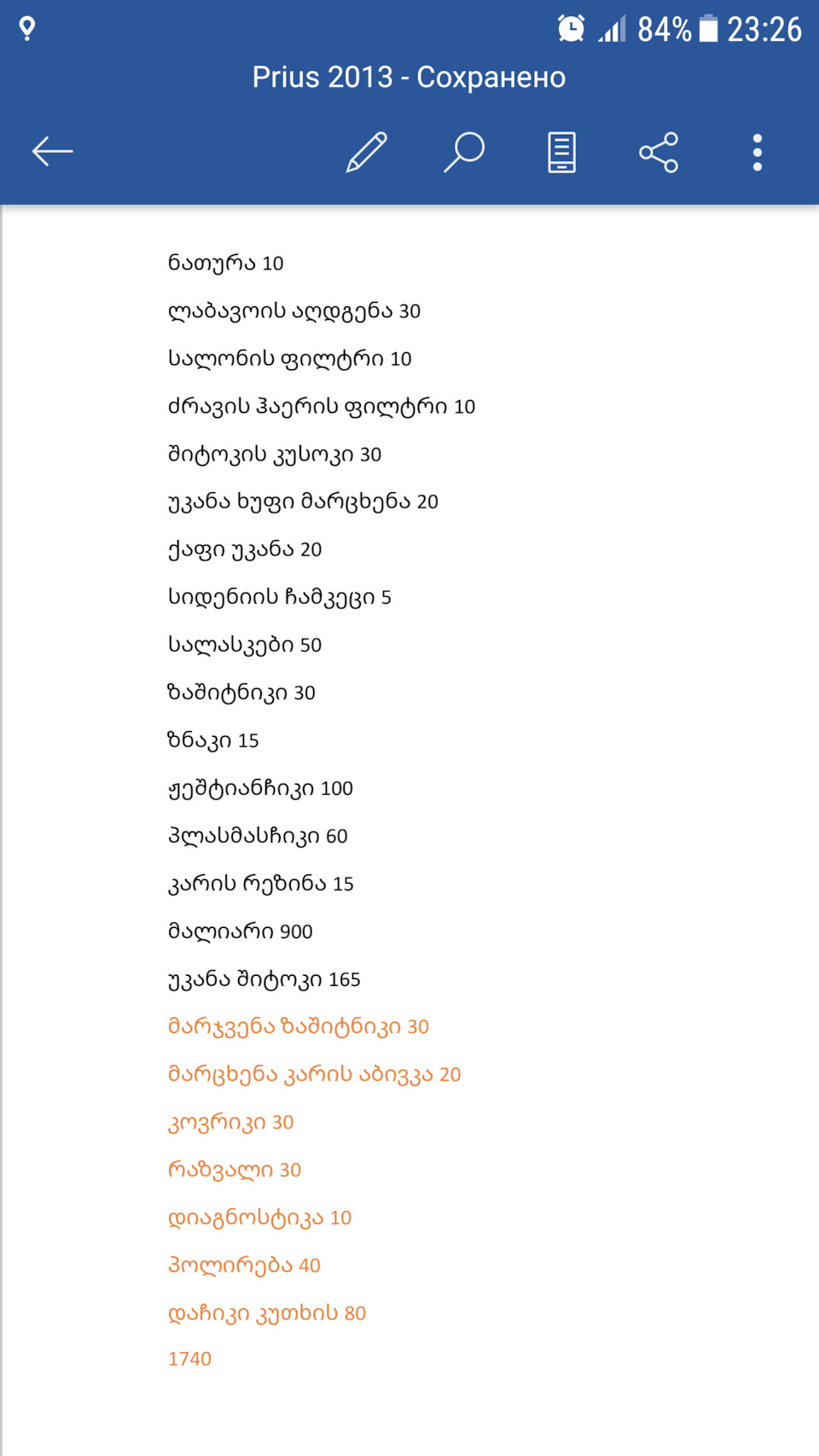This screenshot has width=819, height=1456.
Task: Open search in the document
Action: (x=464, y=152)
